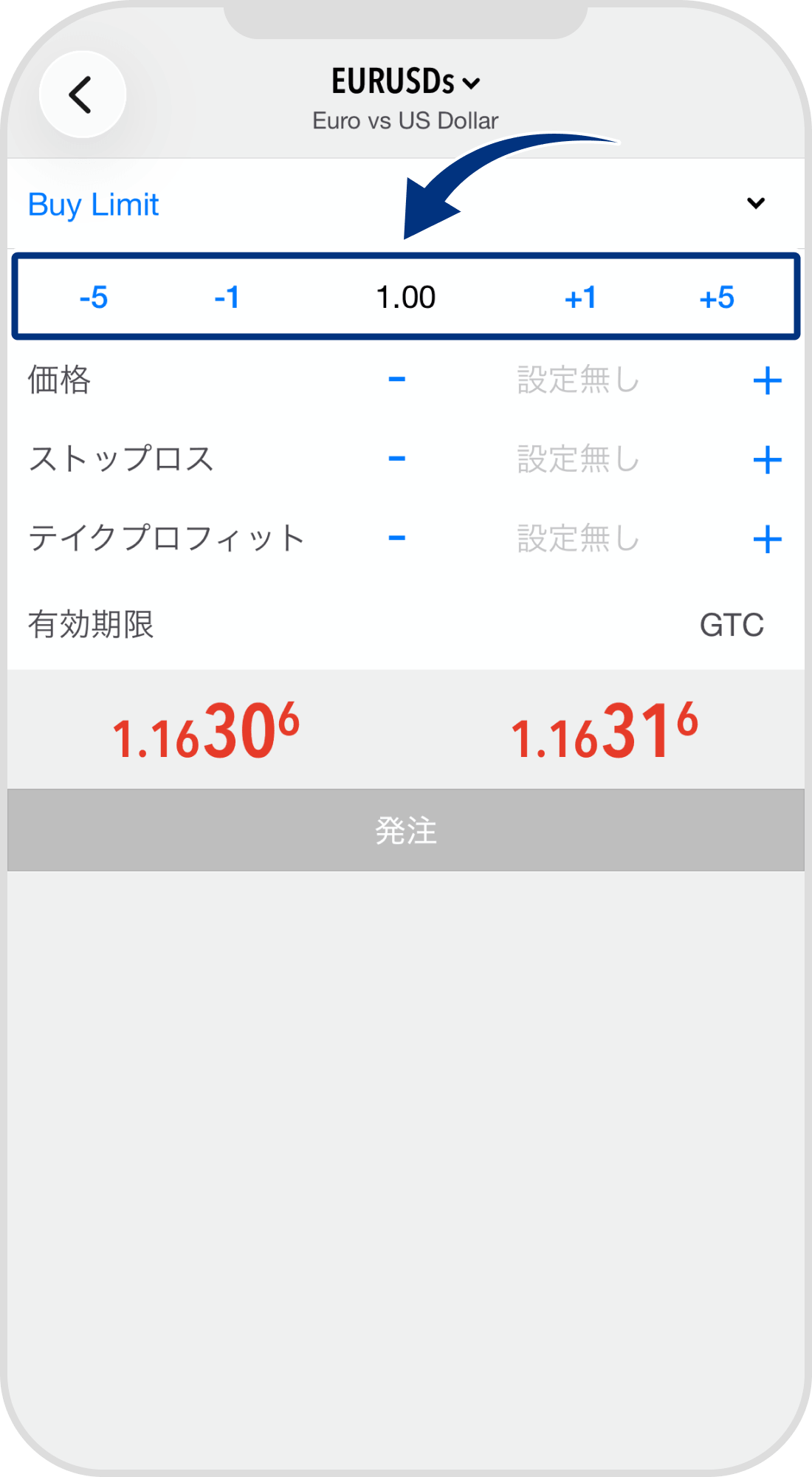The image size is (812, 1477).
Task: Decrease 価格 with the minus icon
Action: (x=396, y=380)
